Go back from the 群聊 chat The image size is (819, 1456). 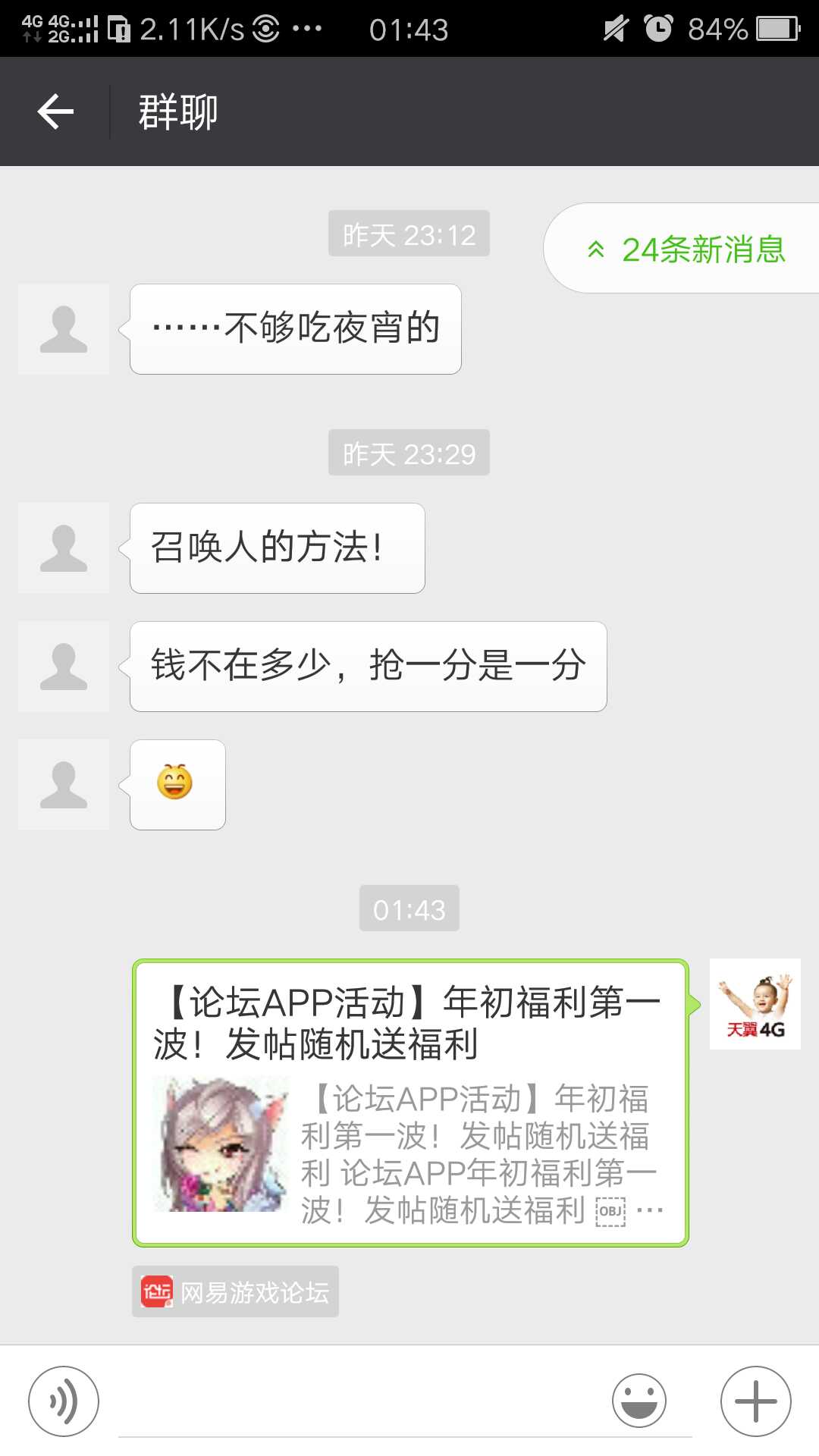[x=55, y=111]
